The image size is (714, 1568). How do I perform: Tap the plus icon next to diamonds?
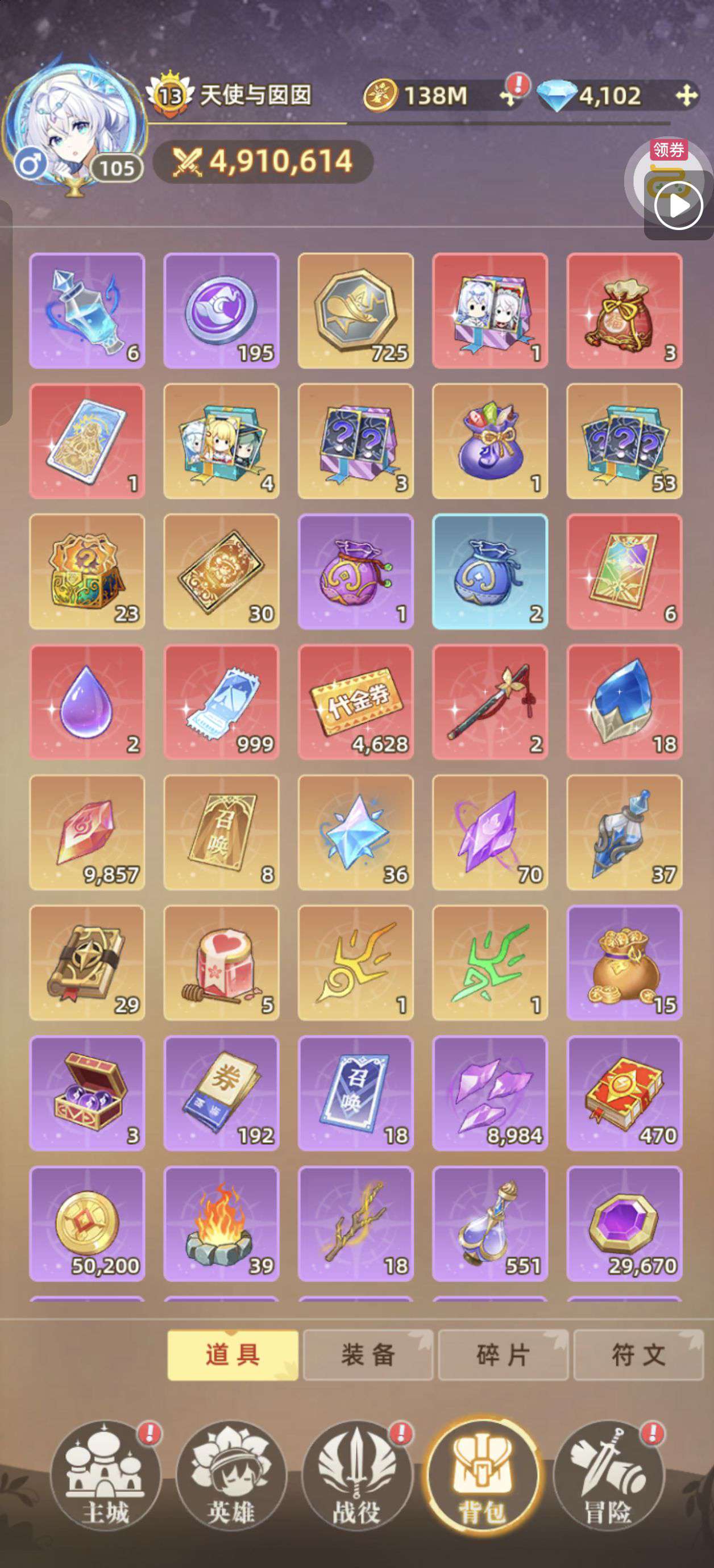687,95
